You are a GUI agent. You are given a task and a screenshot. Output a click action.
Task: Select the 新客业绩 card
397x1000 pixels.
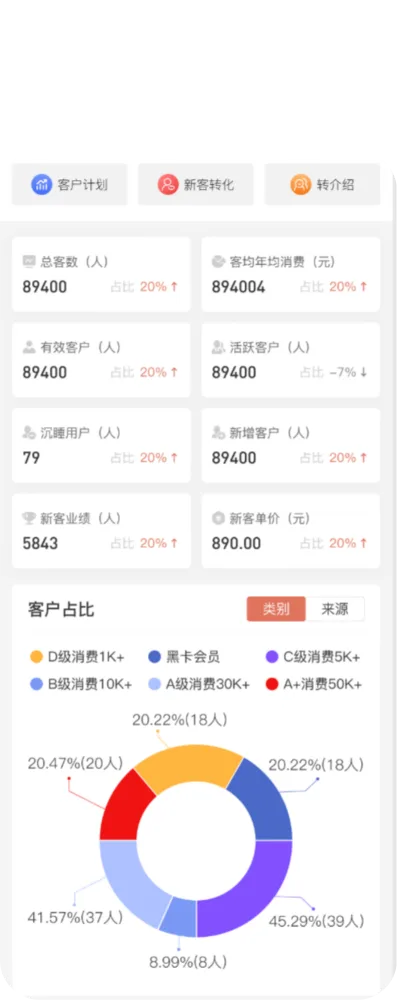tap(101, 531)
